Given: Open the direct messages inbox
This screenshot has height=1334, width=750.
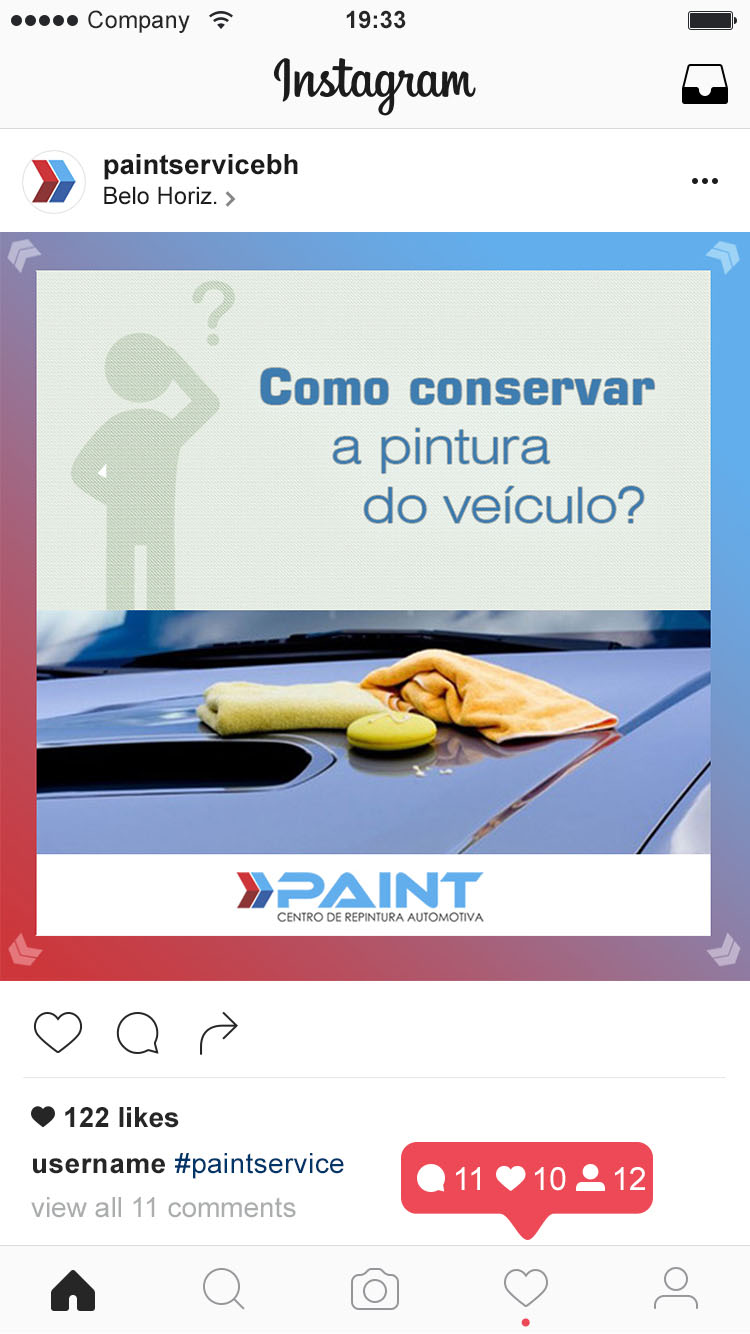Looking at the screenshot, I should pyautogui.click(x=705, y=85).
